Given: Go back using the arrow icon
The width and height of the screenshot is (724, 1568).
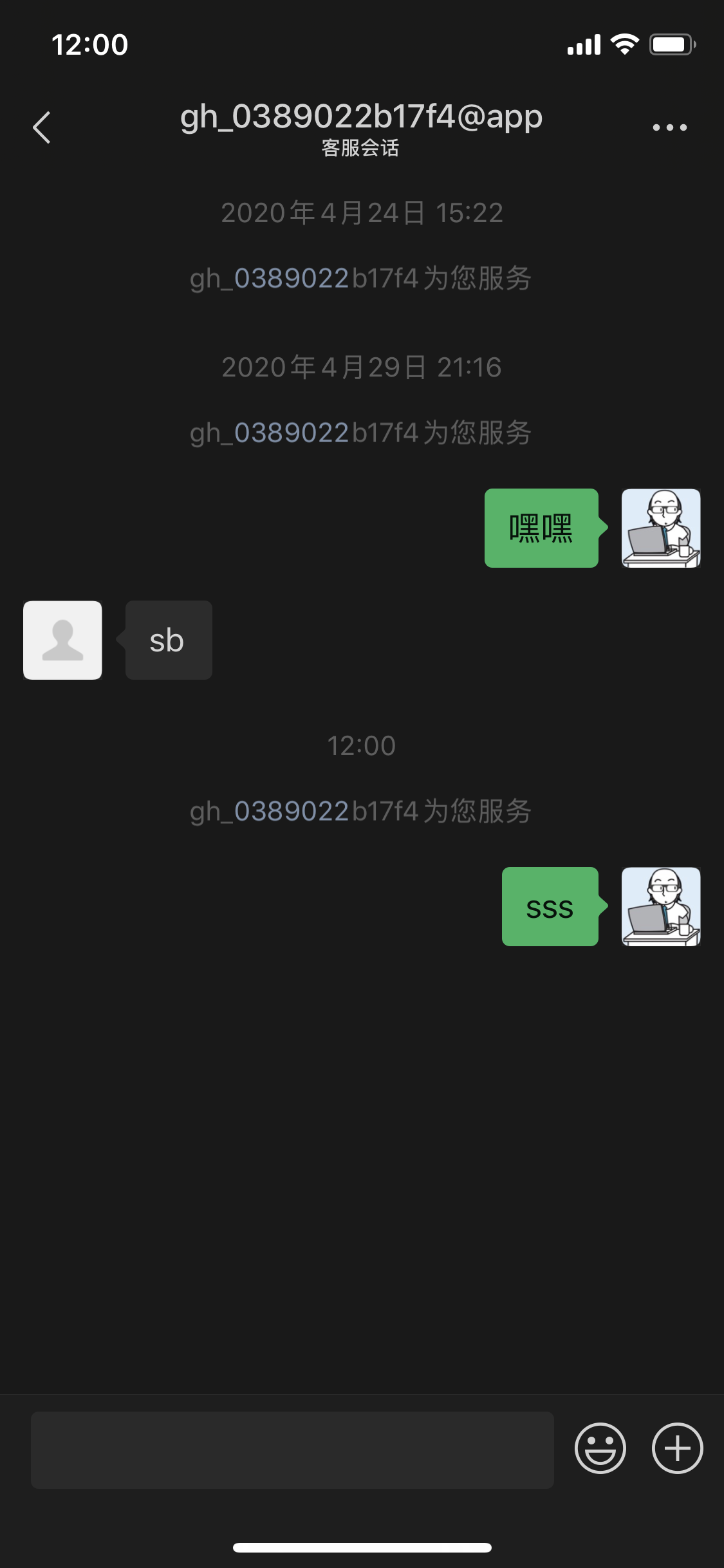Looking at the screenshot, I should coord(42,127).
